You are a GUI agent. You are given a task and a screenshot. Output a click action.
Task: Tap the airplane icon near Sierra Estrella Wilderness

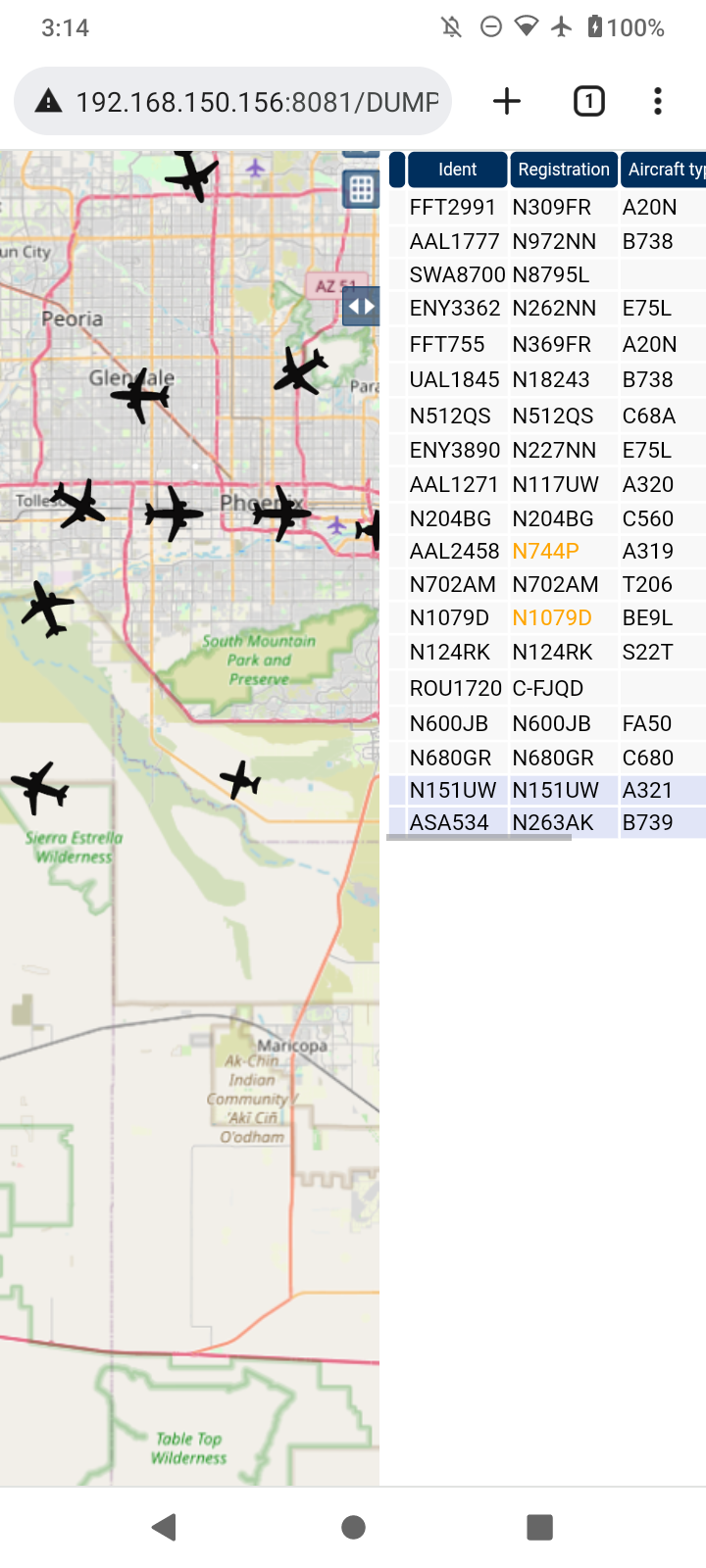[39, 787]
